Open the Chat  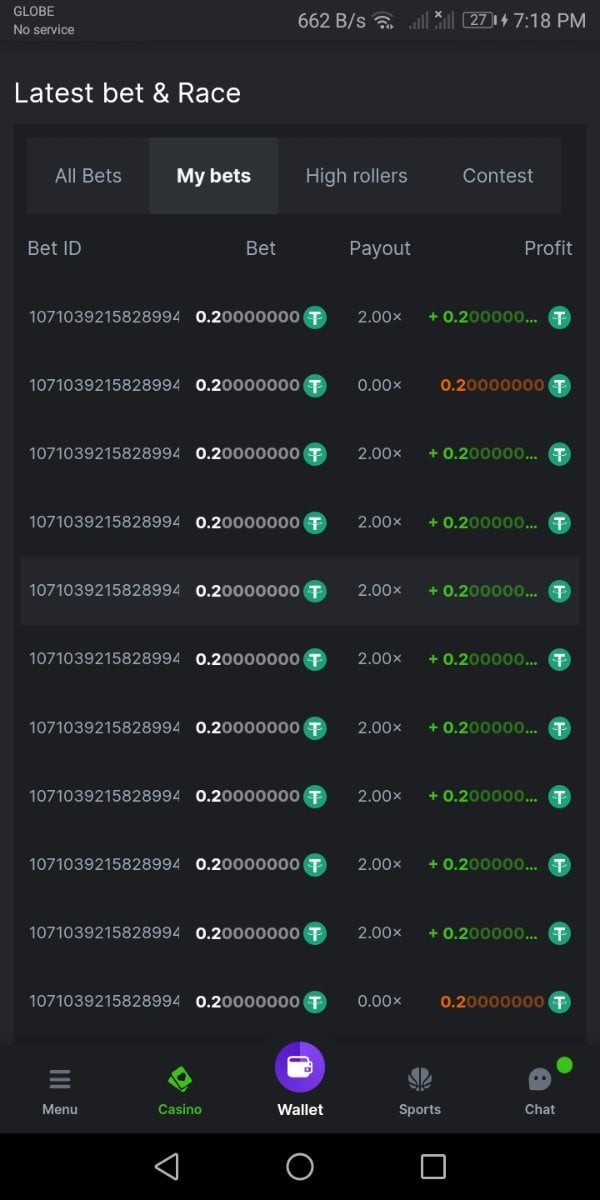pyautogui.click(x=540, y=1090)
